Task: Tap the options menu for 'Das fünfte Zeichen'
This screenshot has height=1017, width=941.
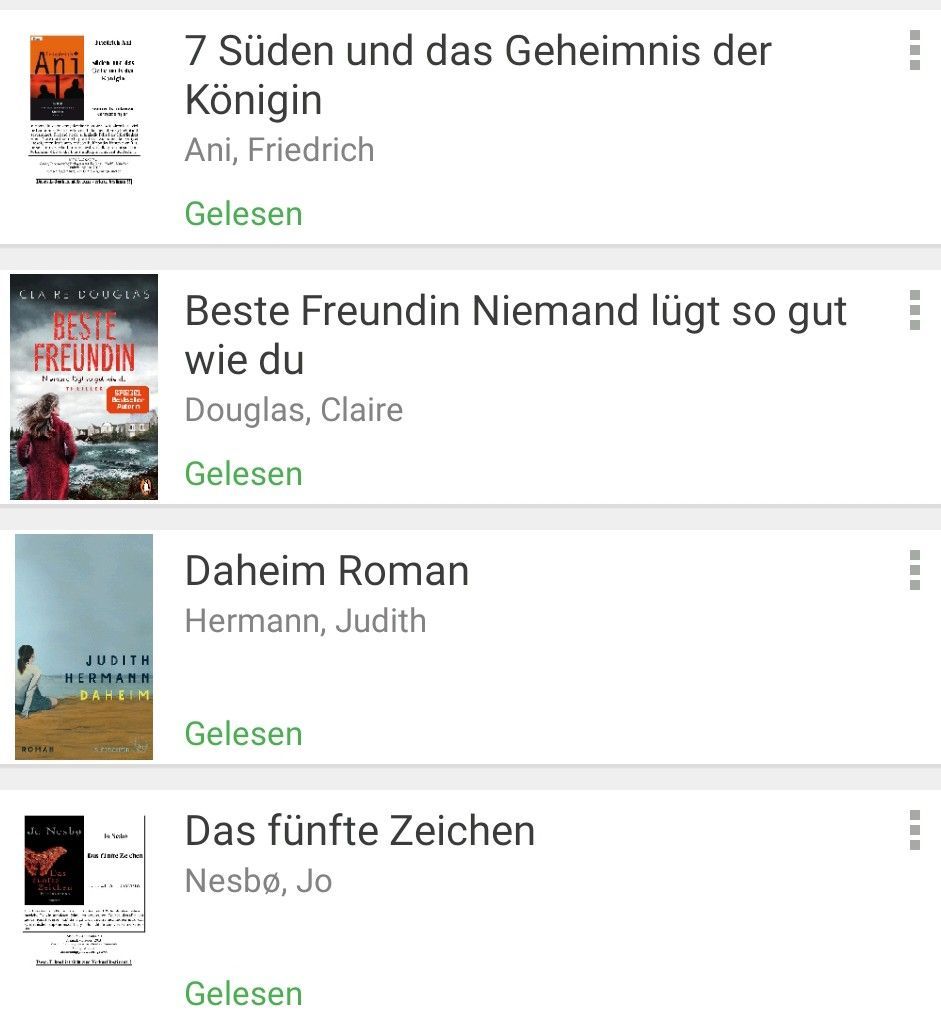Action: [x=914, y=830]
